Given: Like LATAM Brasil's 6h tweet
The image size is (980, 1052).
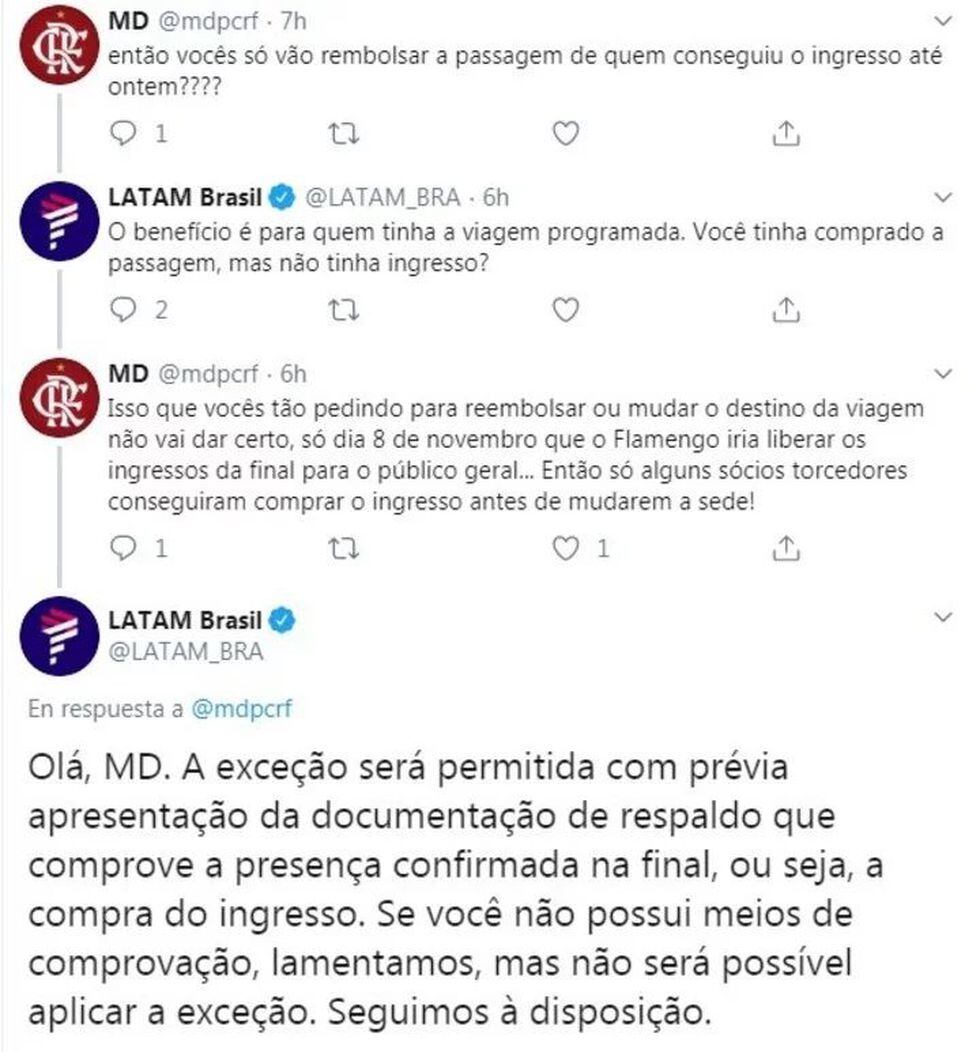Looking at the screenshot, I should [x=566, y=311].
